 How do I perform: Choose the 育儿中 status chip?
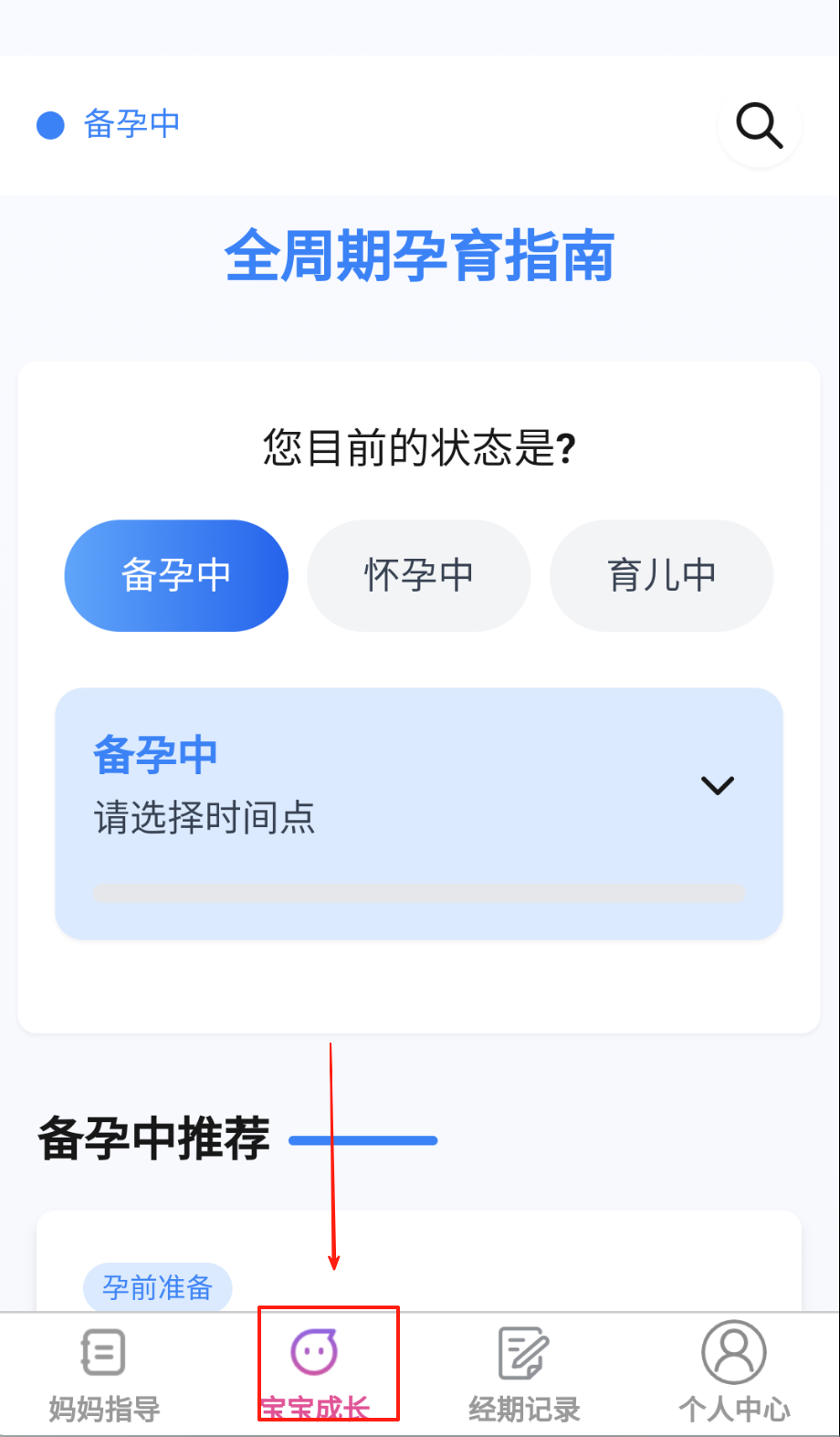click(662, 575)
